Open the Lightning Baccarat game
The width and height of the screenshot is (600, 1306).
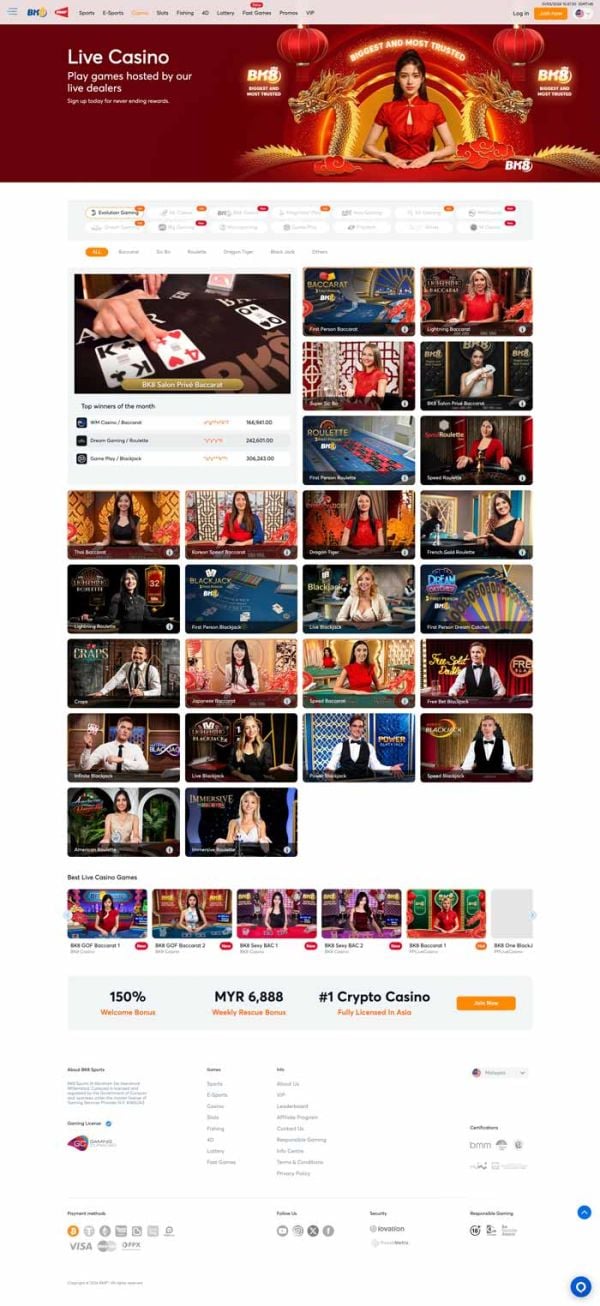476,300
